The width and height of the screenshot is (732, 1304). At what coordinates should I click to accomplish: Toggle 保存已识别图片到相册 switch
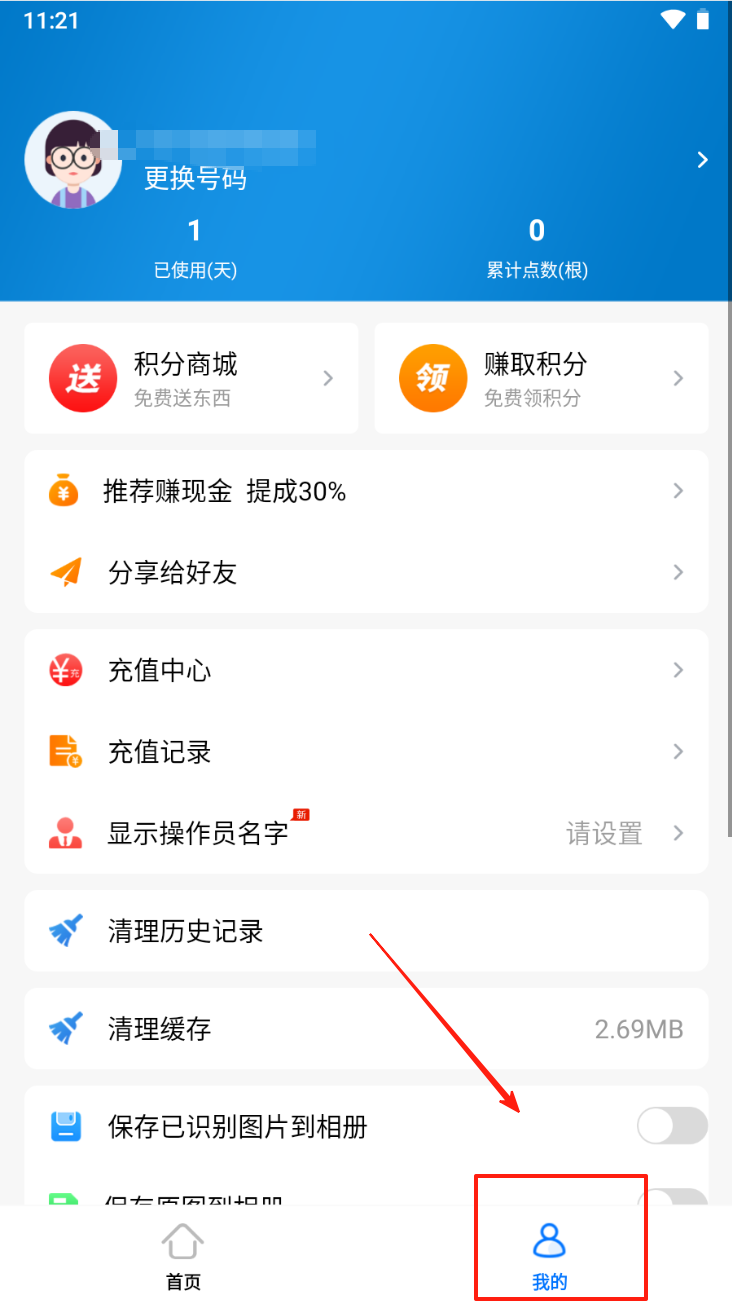click(671, 1126)
